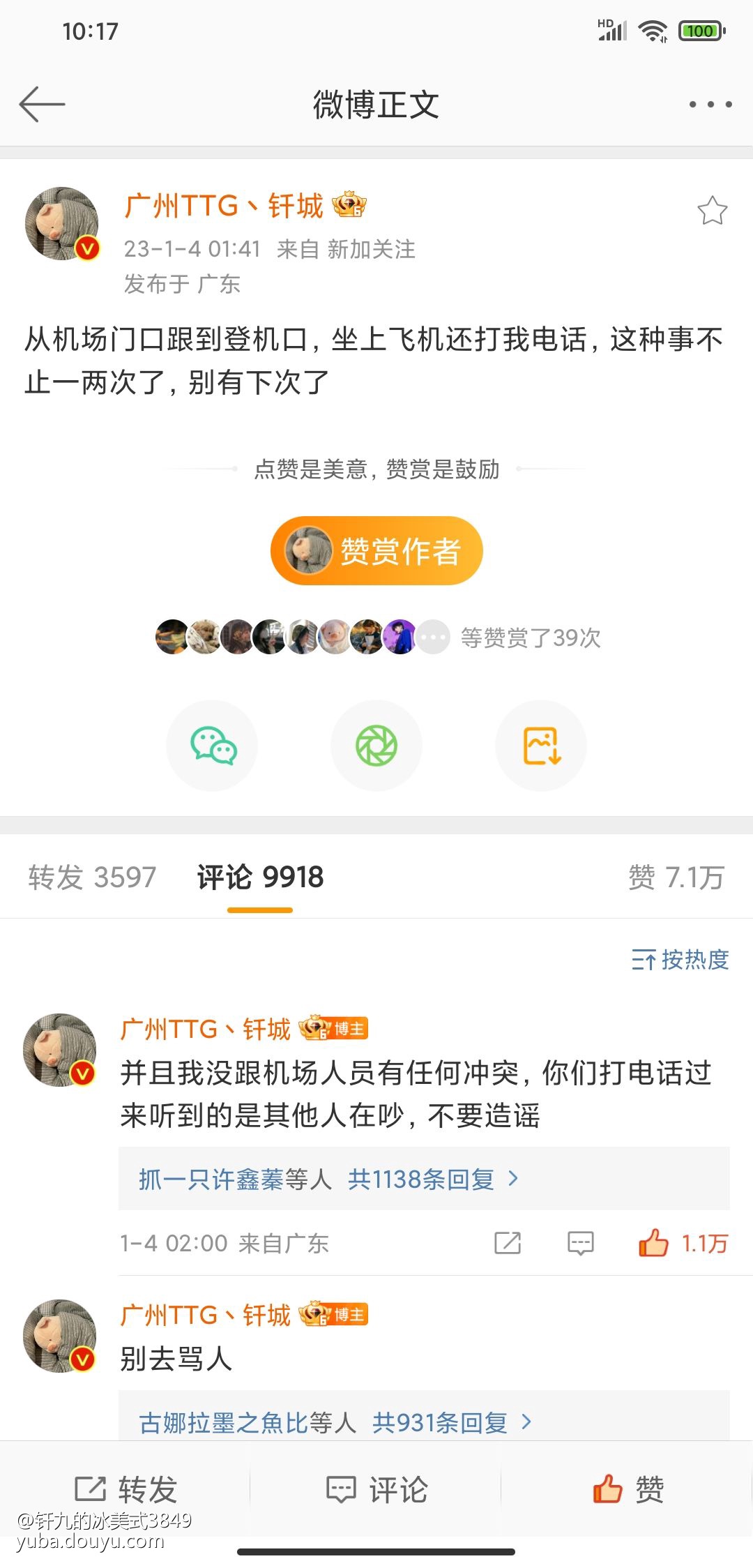Favorite this post with the star icon

pos(712,211)
